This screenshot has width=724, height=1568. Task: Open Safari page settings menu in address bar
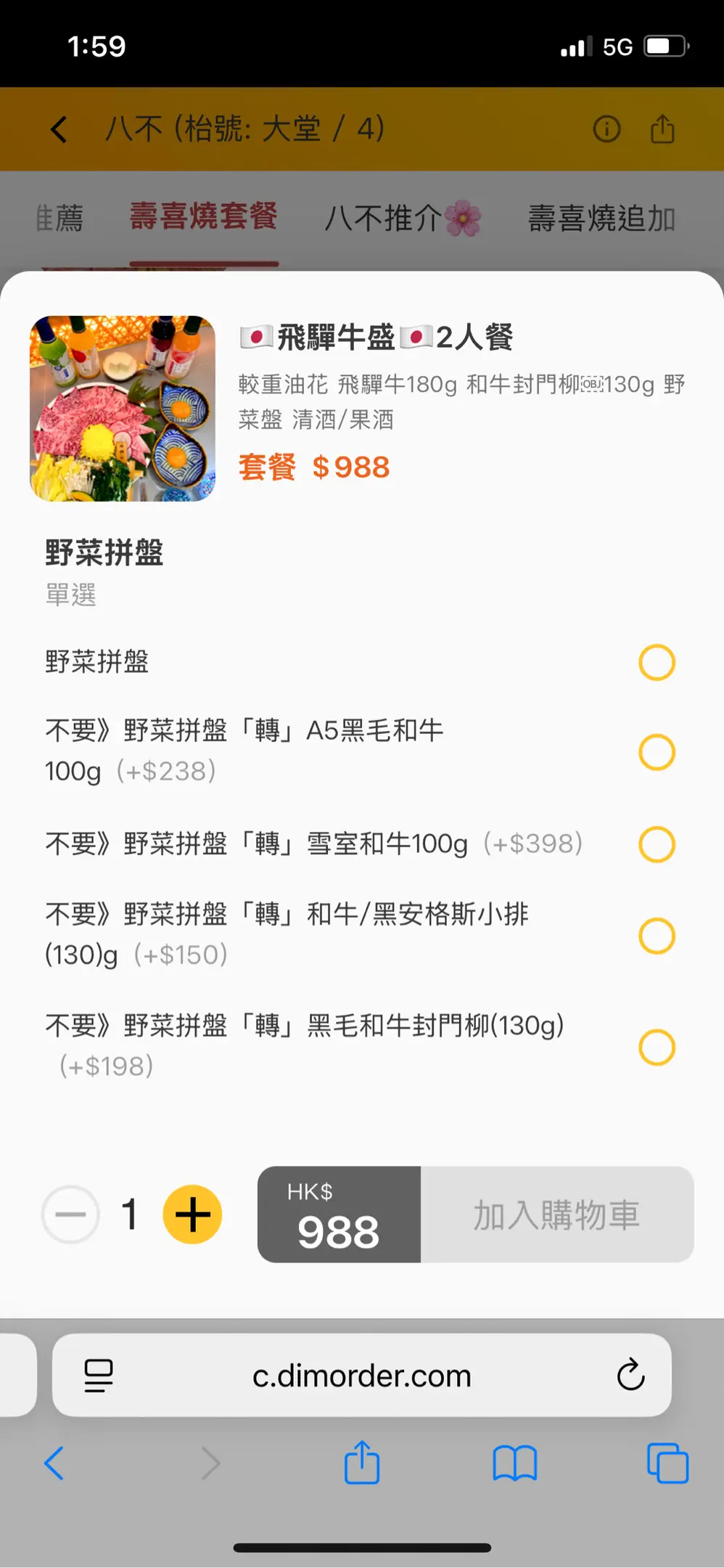pyautogui.click(x=99, y=1375)
